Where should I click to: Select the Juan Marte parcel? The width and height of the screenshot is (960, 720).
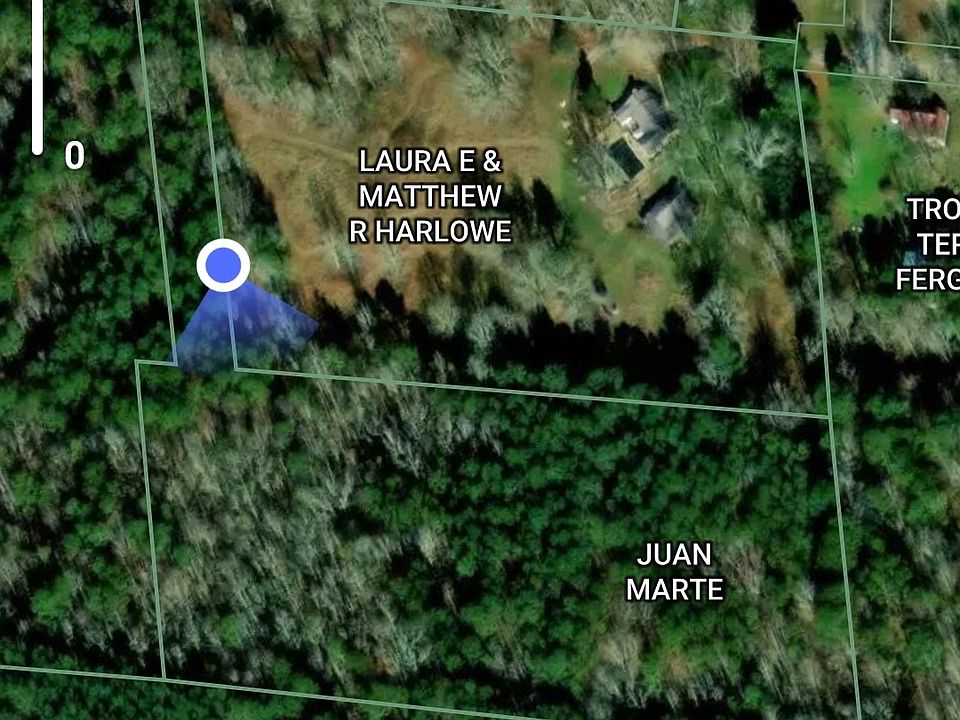click(674, 571)
